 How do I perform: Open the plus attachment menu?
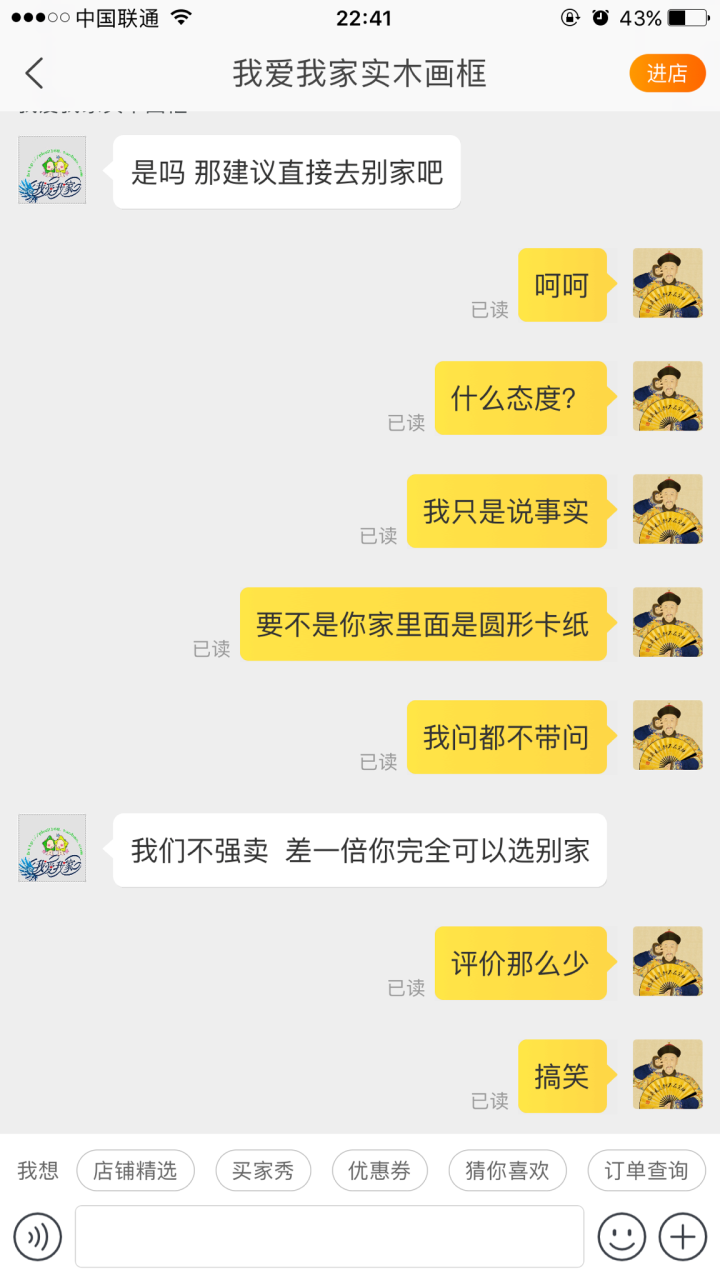pos(683,1237)
